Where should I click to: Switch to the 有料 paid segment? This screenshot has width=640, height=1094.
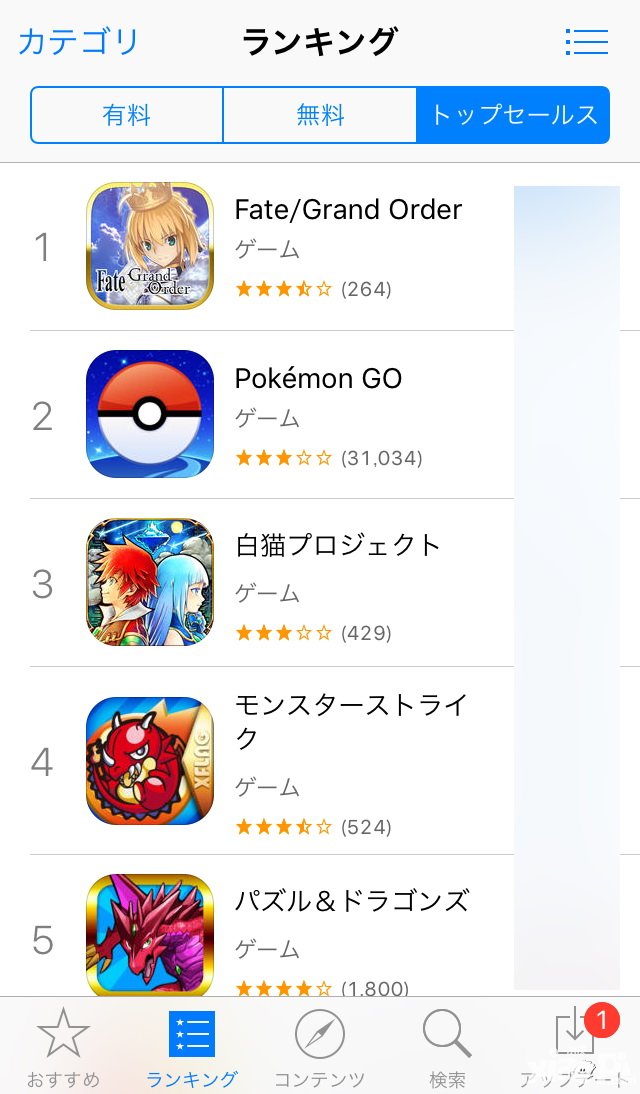pos(127,115)
